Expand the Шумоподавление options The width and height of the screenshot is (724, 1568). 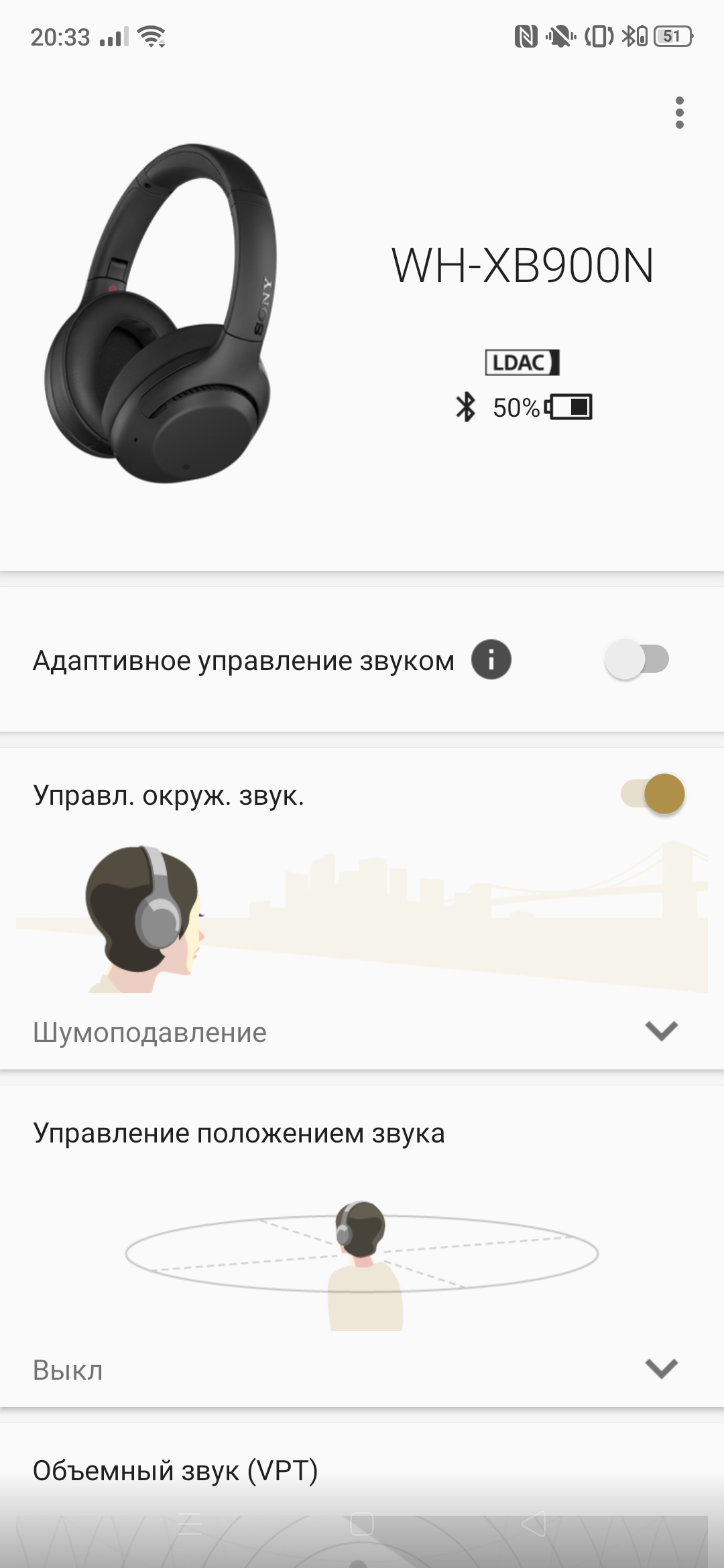point(661,1031)
